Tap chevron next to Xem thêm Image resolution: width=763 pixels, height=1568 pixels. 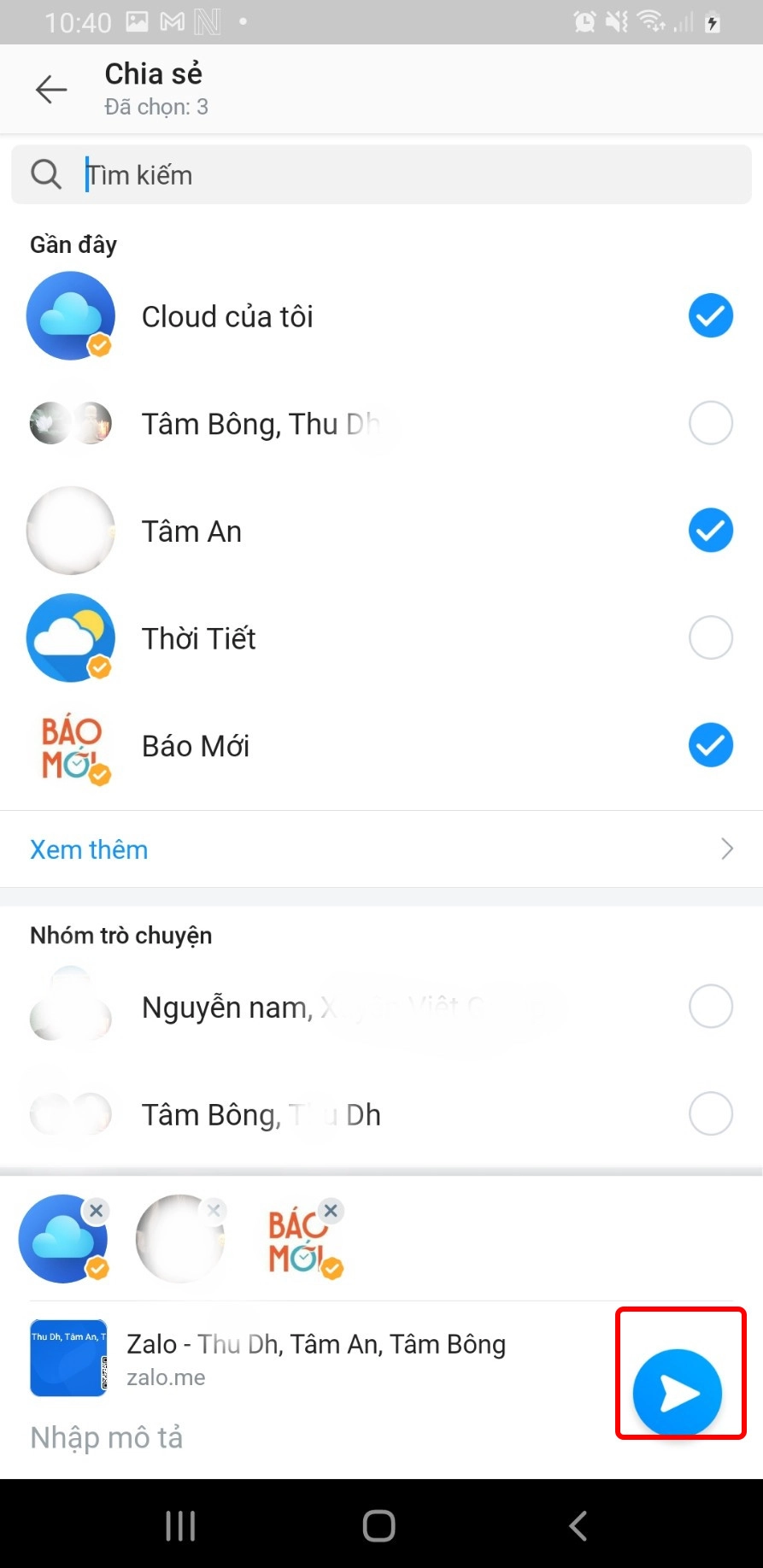click(726, 849)
